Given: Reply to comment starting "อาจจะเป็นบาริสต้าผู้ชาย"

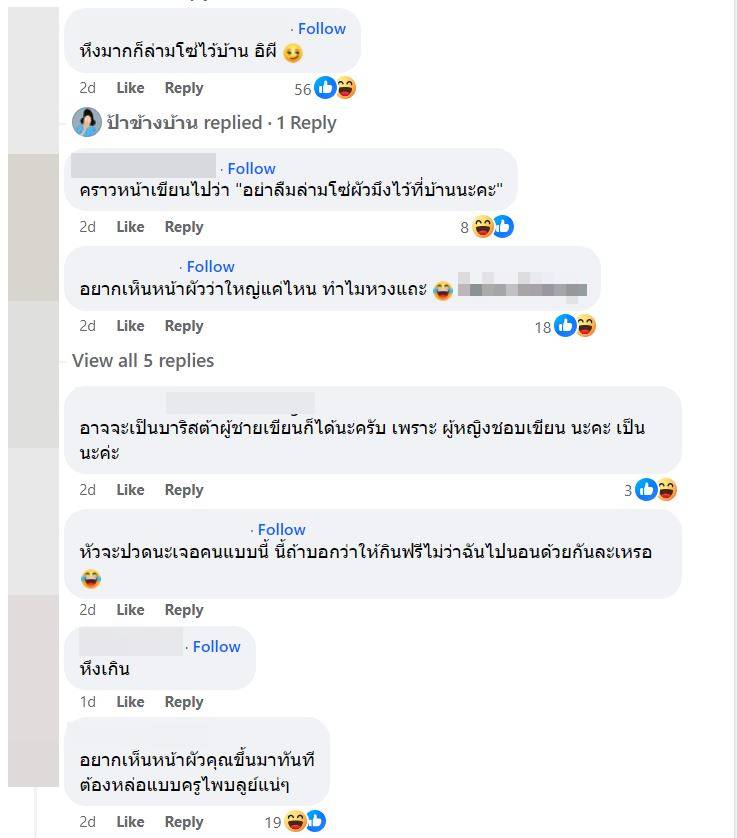Looking at the screenshot, I should 184,490.
